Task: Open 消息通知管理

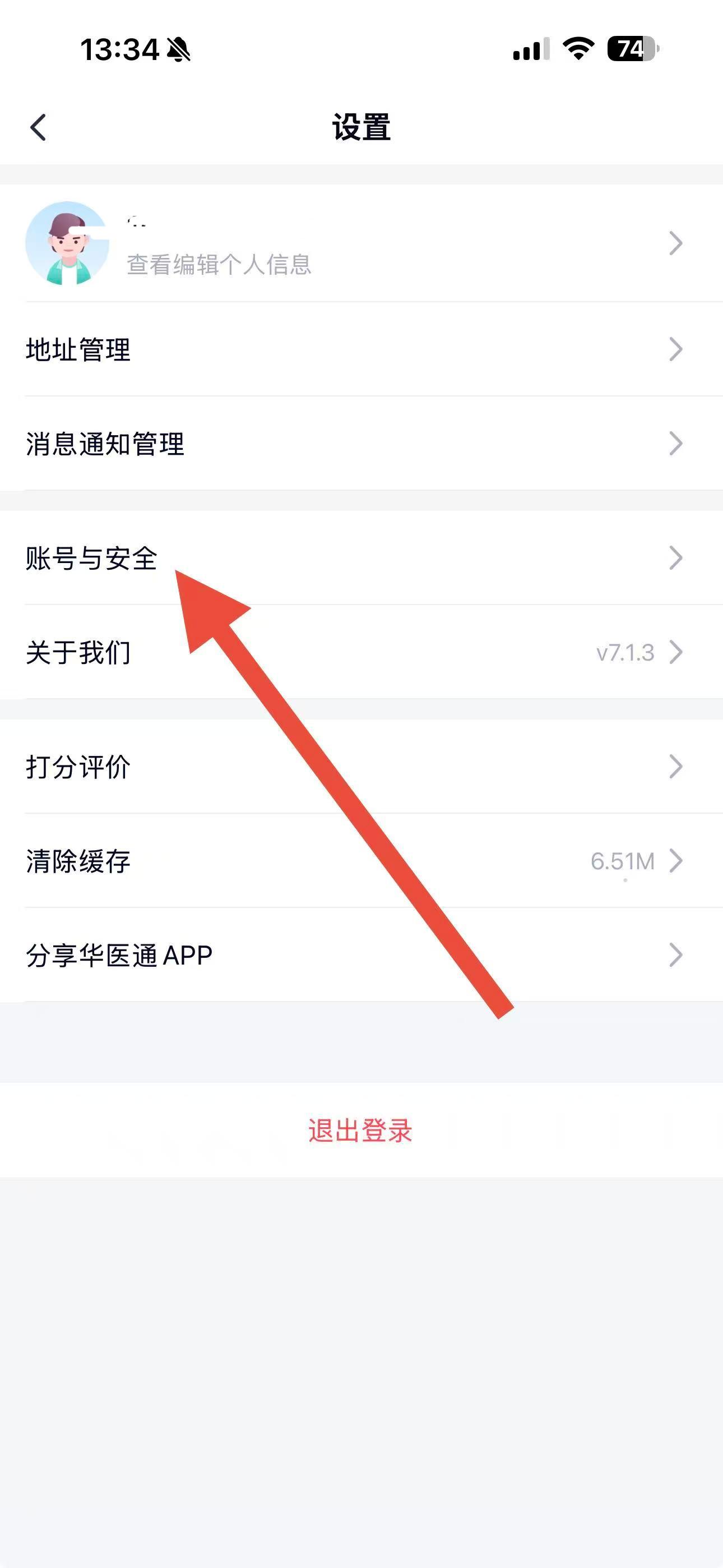Action: (x=105, y=444)
